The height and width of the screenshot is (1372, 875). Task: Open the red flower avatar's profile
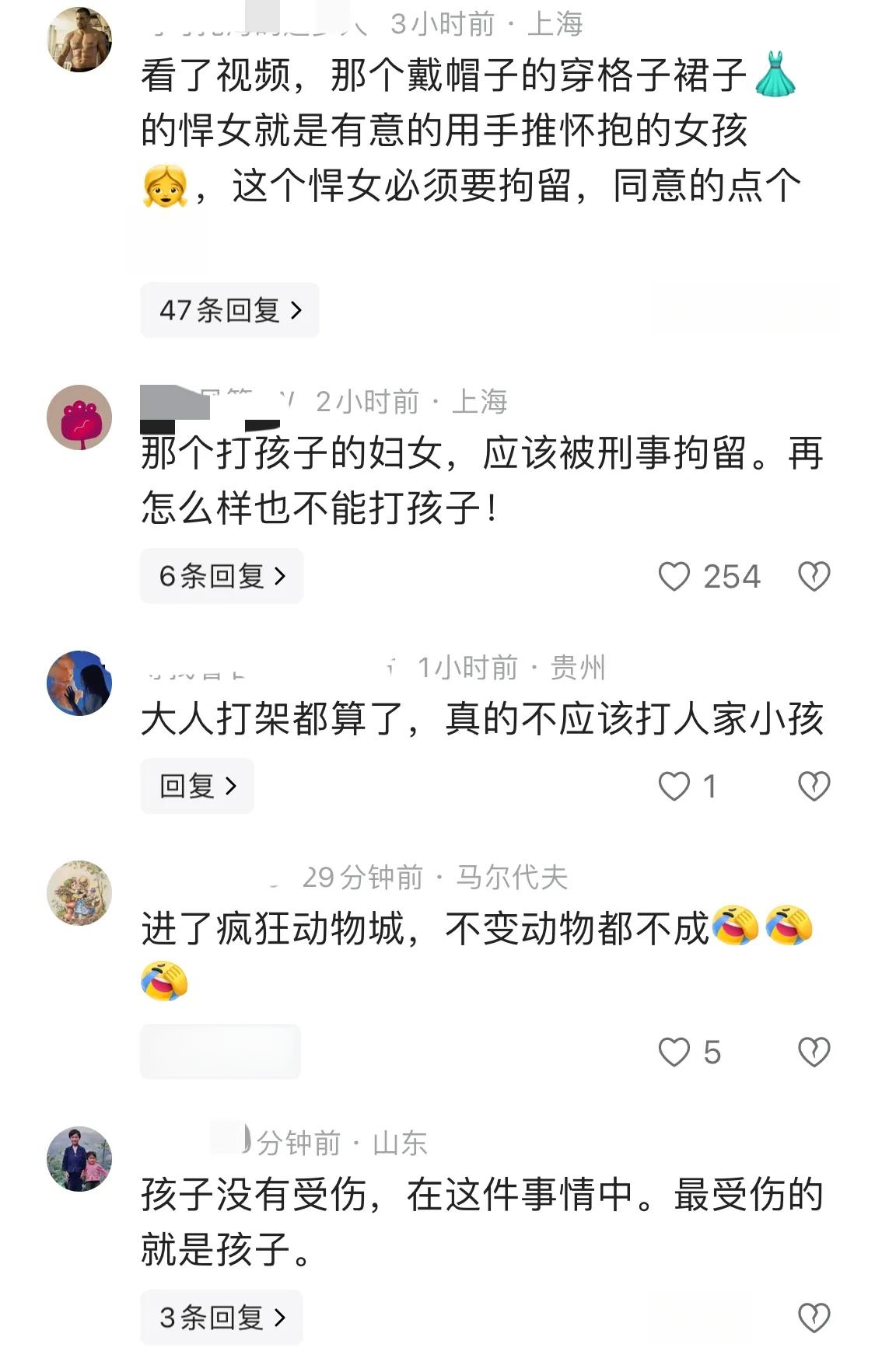click(x=79, y=417)
